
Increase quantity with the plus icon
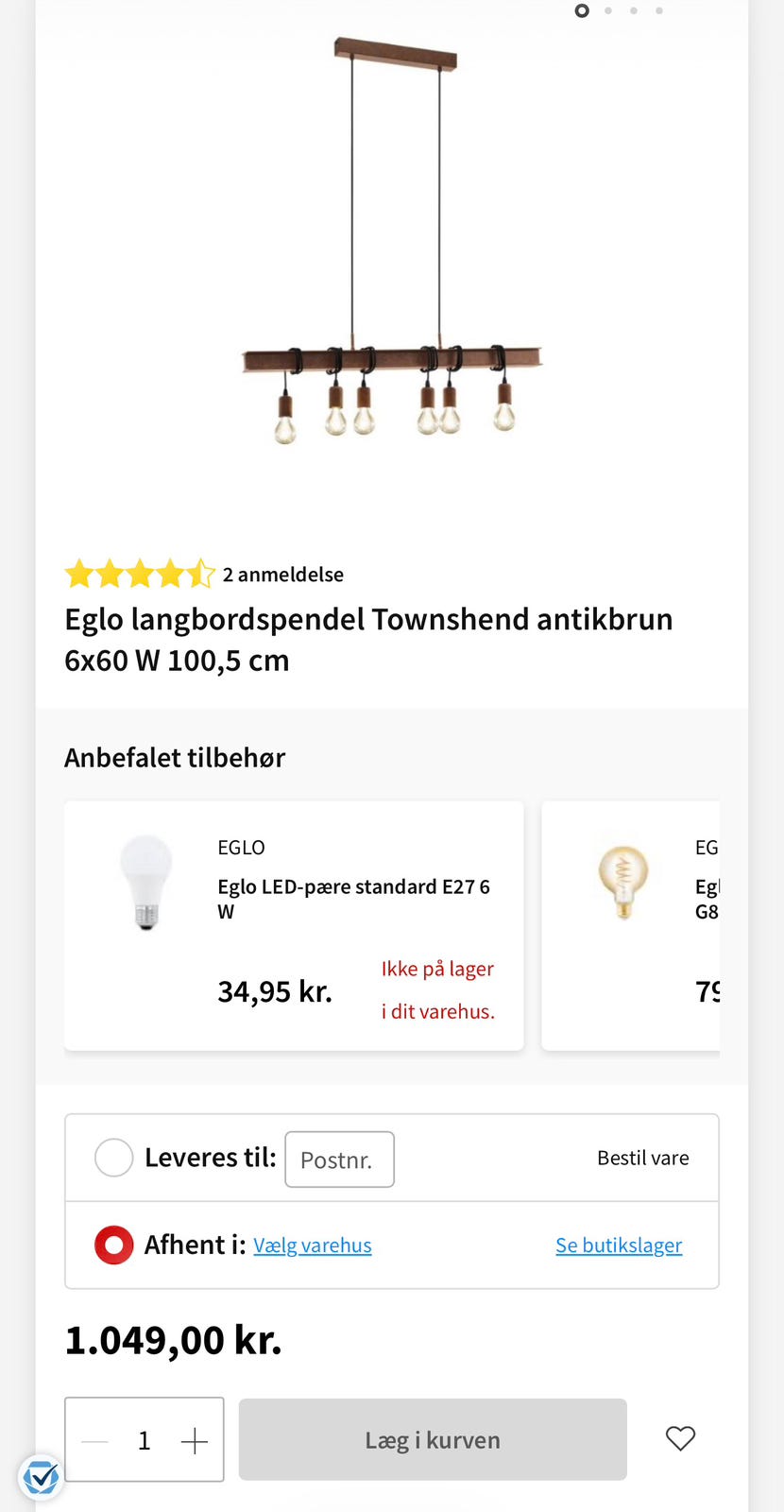tap(195, 1439)
